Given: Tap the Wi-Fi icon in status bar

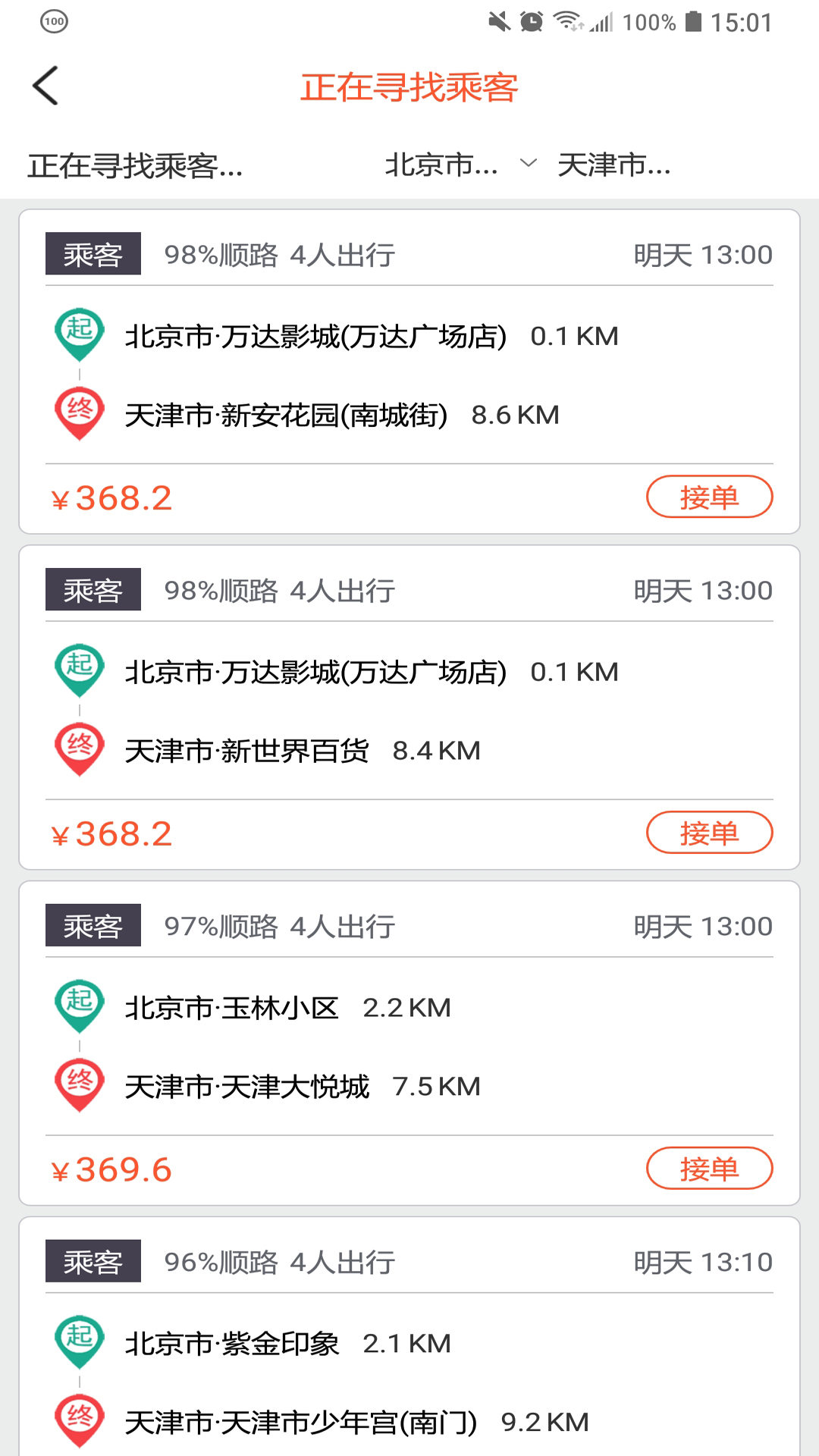Looking at the screenshot, I should pos(565,23).
